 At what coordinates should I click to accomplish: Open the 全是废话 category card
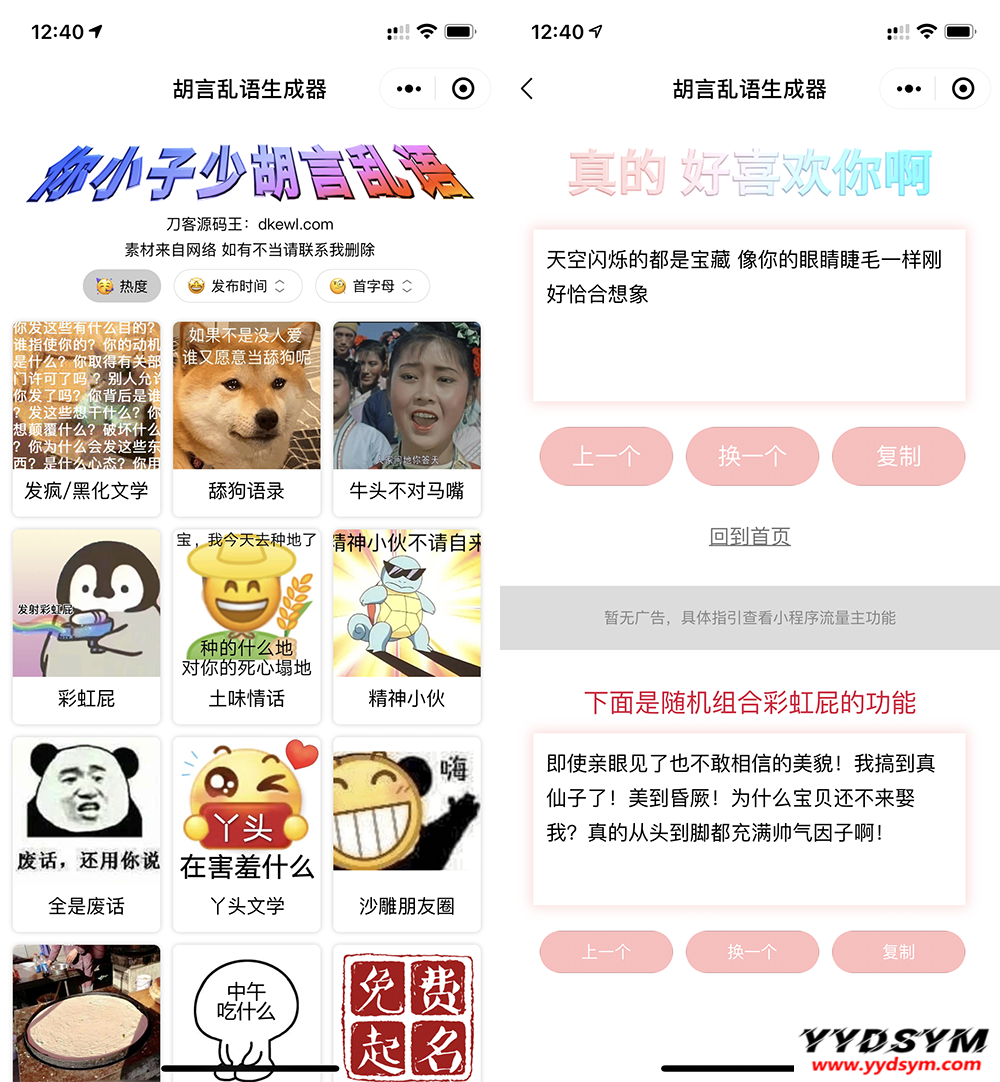click(86, 833)
